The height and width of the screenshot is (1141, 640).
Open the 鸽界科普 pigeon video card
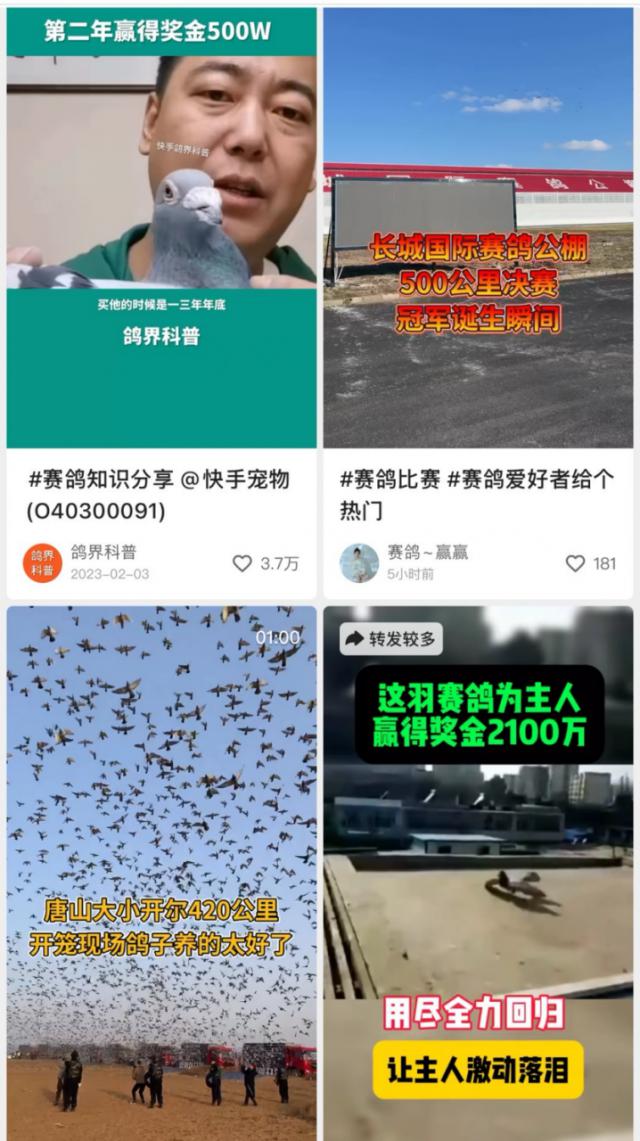tap(161, 228)
